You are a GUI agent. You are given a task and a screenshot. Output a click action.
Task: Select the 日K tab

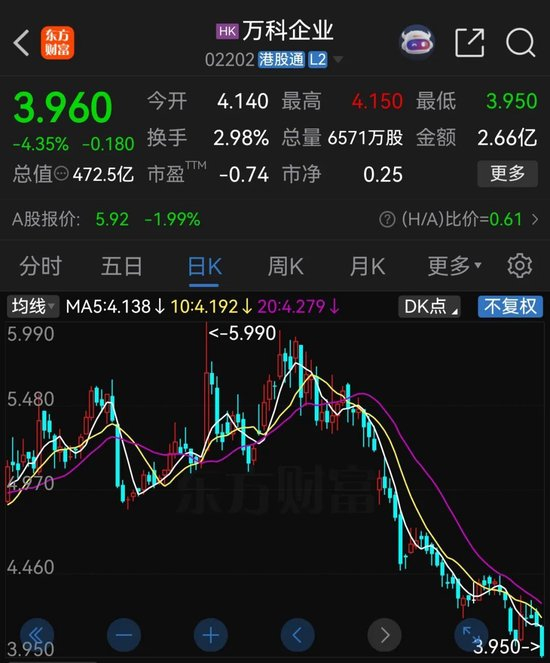pos(204,267)
